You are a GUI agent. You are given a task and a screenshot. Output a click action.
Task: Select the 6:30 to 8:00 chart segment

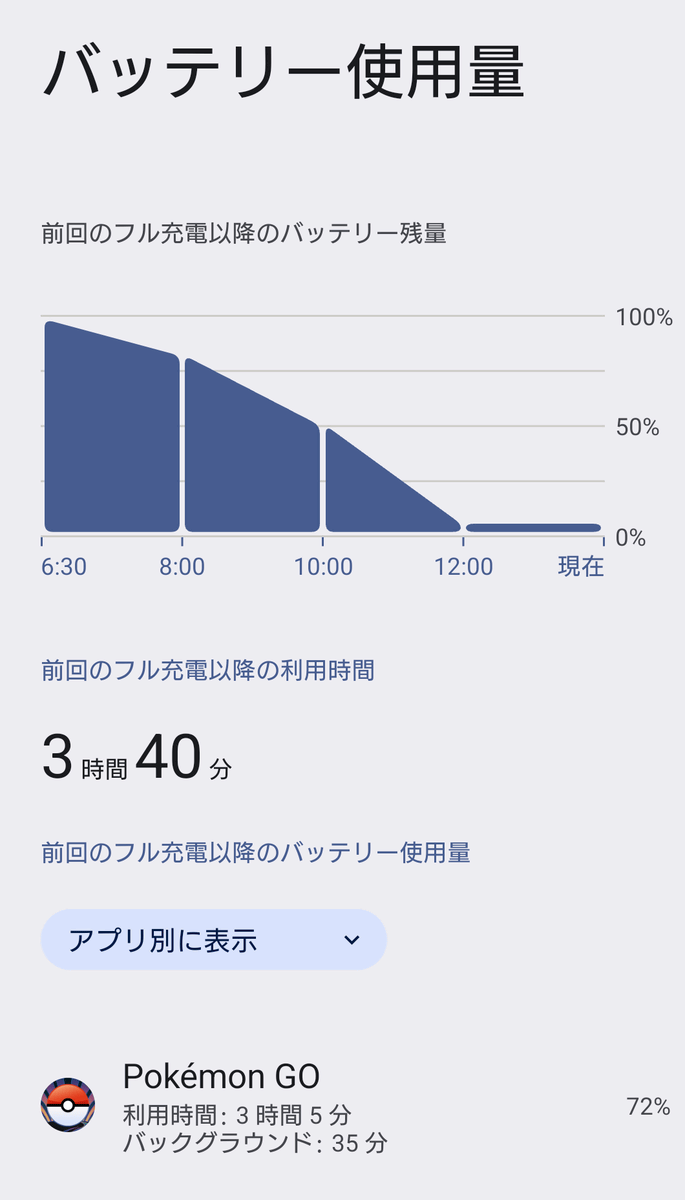click(111, 440)
